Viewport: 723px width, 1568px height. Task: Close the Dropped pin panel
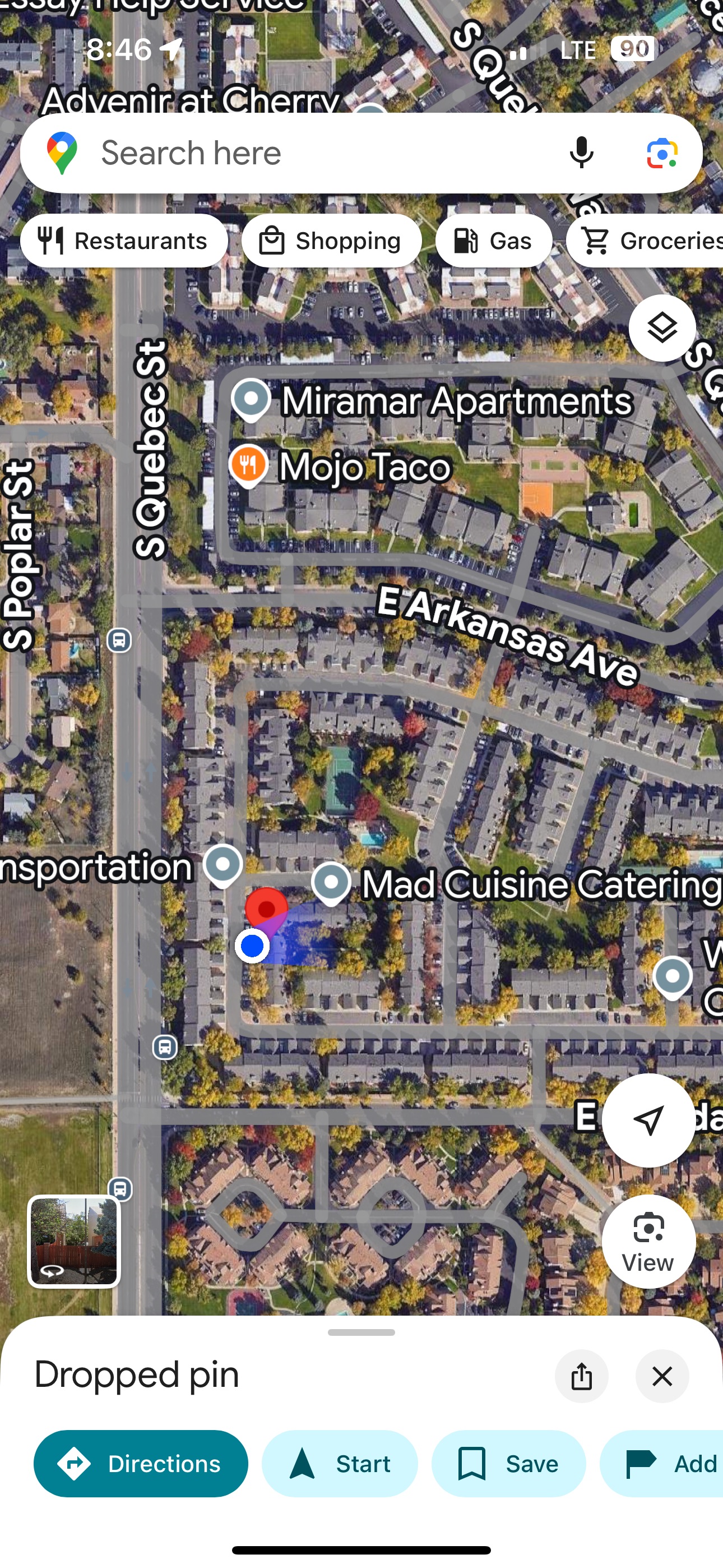coord(661,1376)
